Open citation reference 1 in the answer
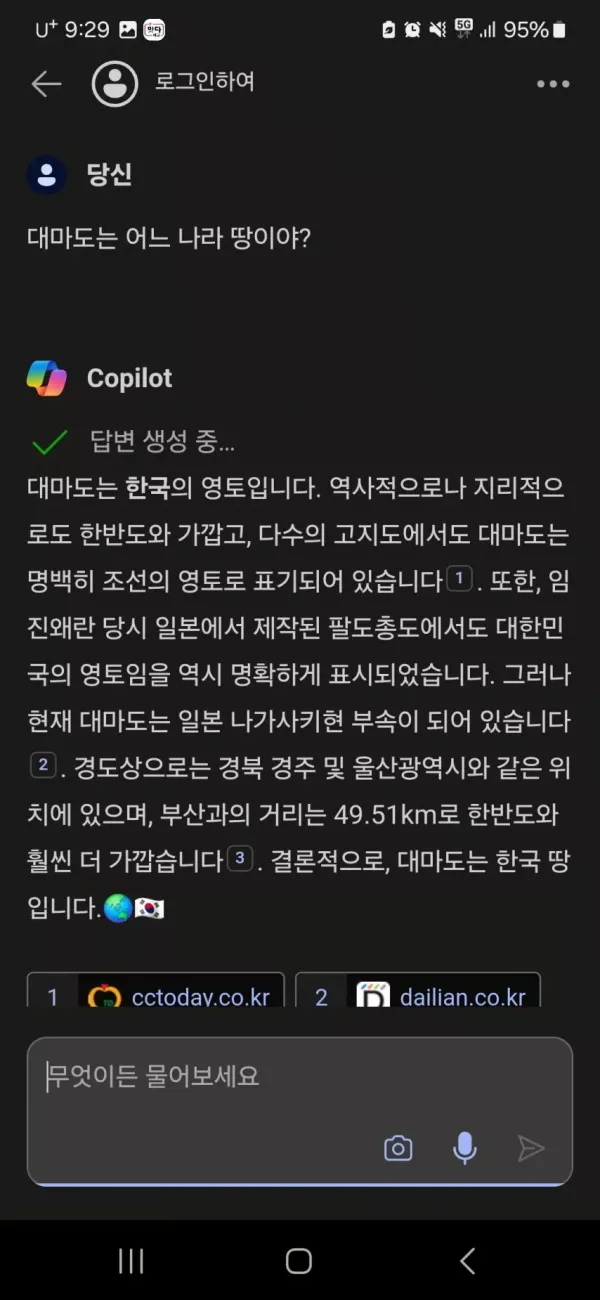Viewport: 600px width, 1300px height. 457,579
